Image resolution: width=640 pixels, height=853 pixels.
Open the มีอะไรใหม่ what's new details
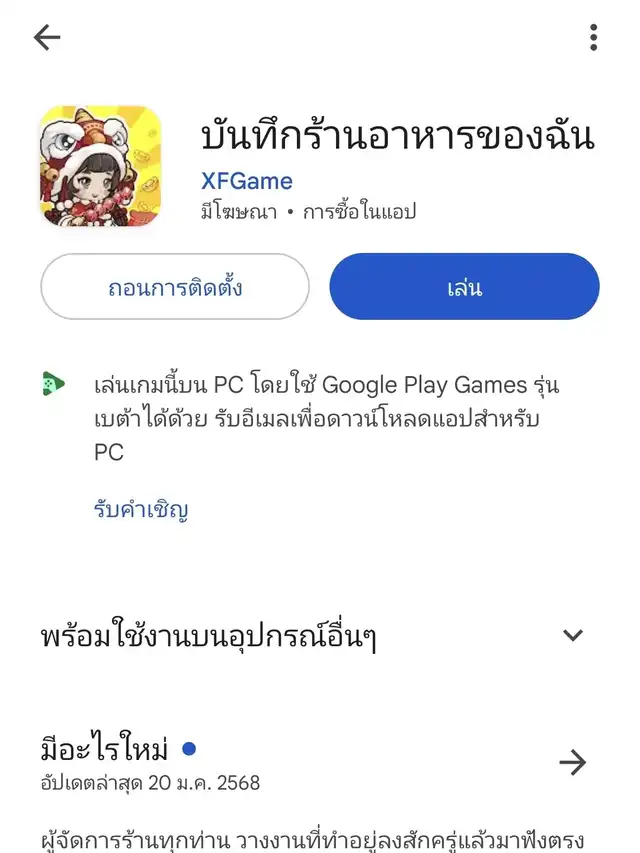click(572, 763)
